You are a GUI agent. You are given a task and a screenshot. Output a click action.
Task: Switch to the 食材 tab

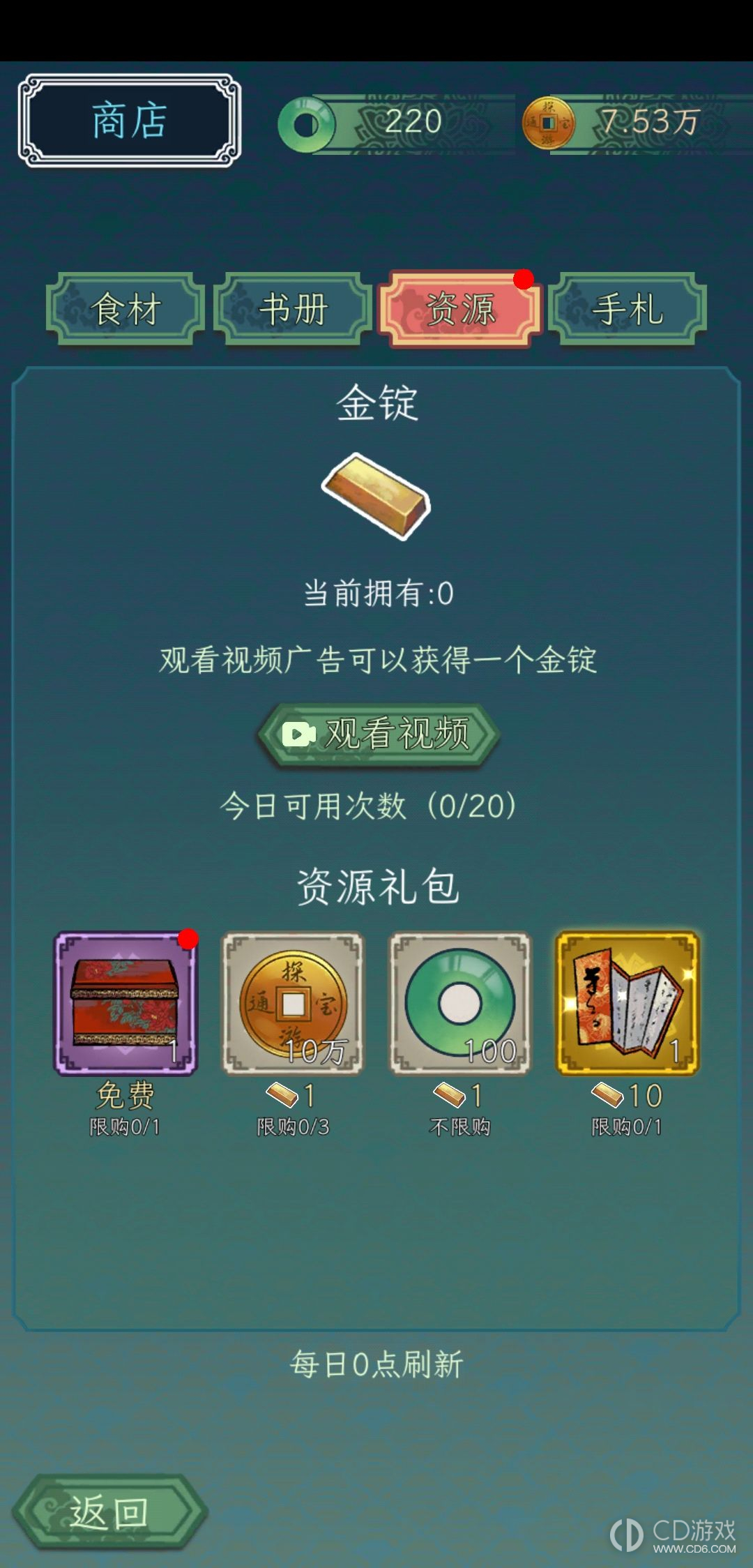pyautogui.click(x=125, y=309)
